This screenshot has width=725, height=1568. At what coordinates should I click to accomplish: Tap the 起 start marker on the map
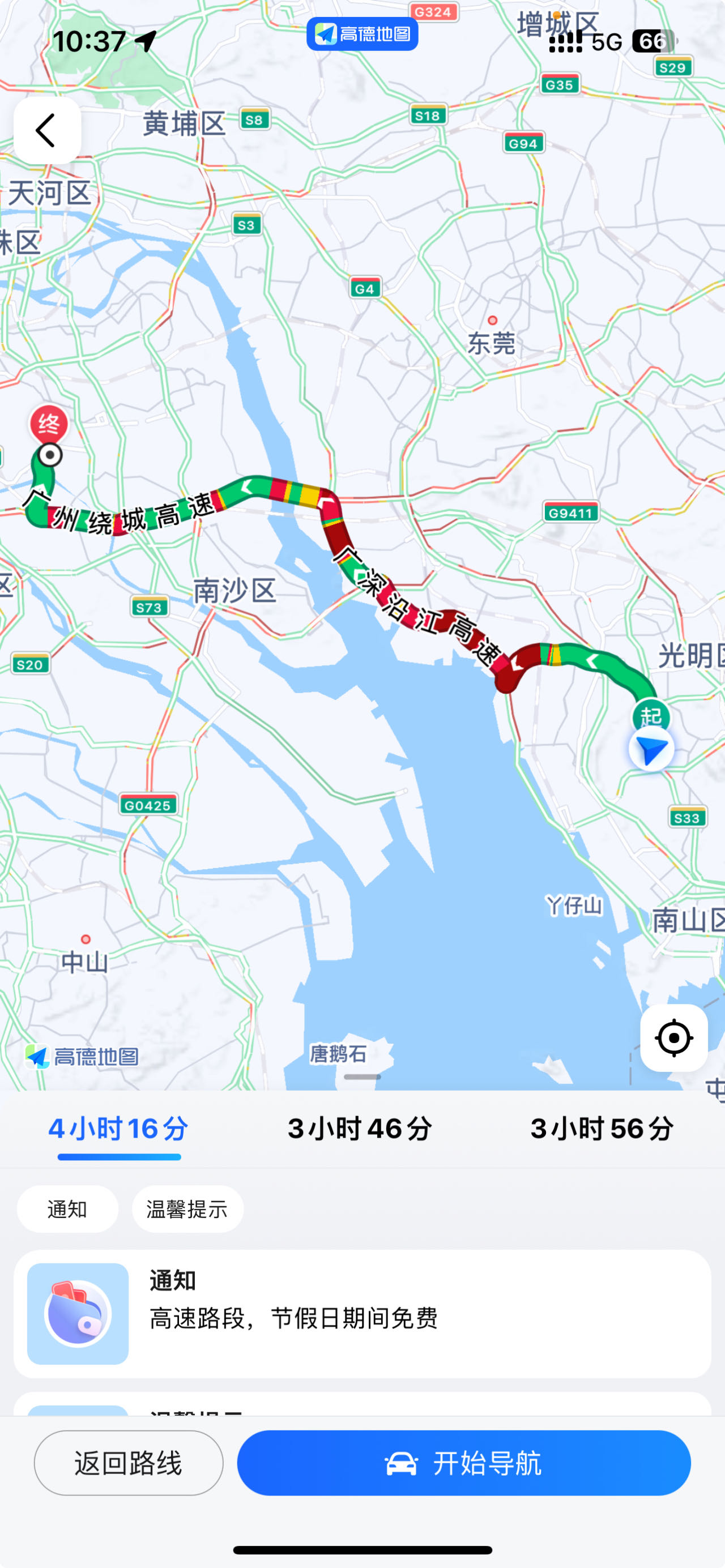point(651,716)
